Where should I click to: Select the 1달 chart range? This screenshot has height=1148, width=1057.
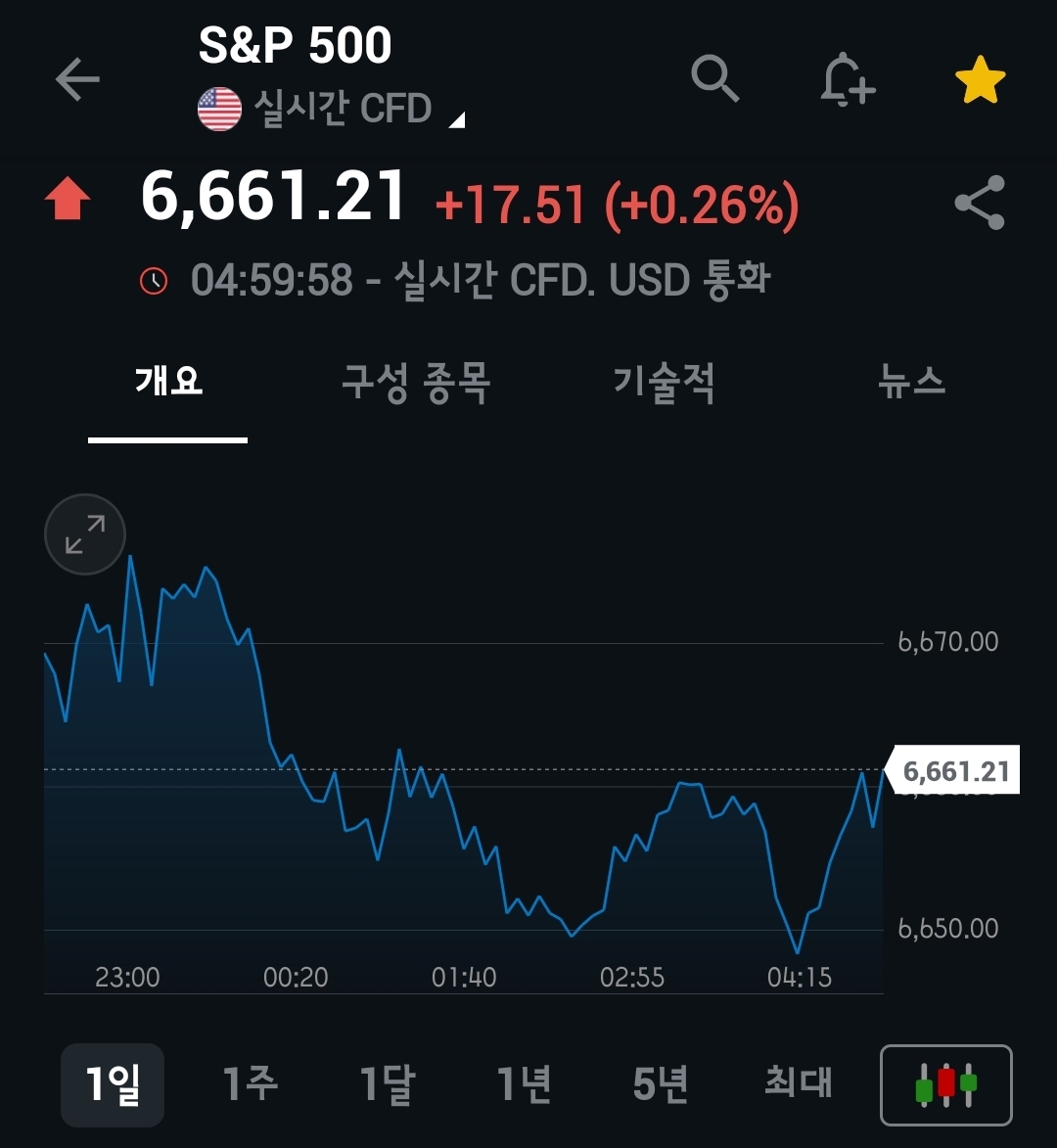[387, 1084]
